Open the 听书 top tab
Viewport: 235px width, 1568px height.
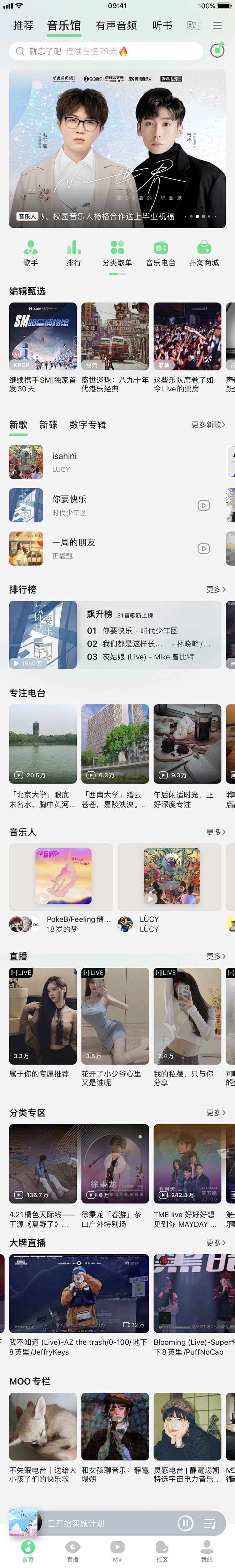[162, 25]
